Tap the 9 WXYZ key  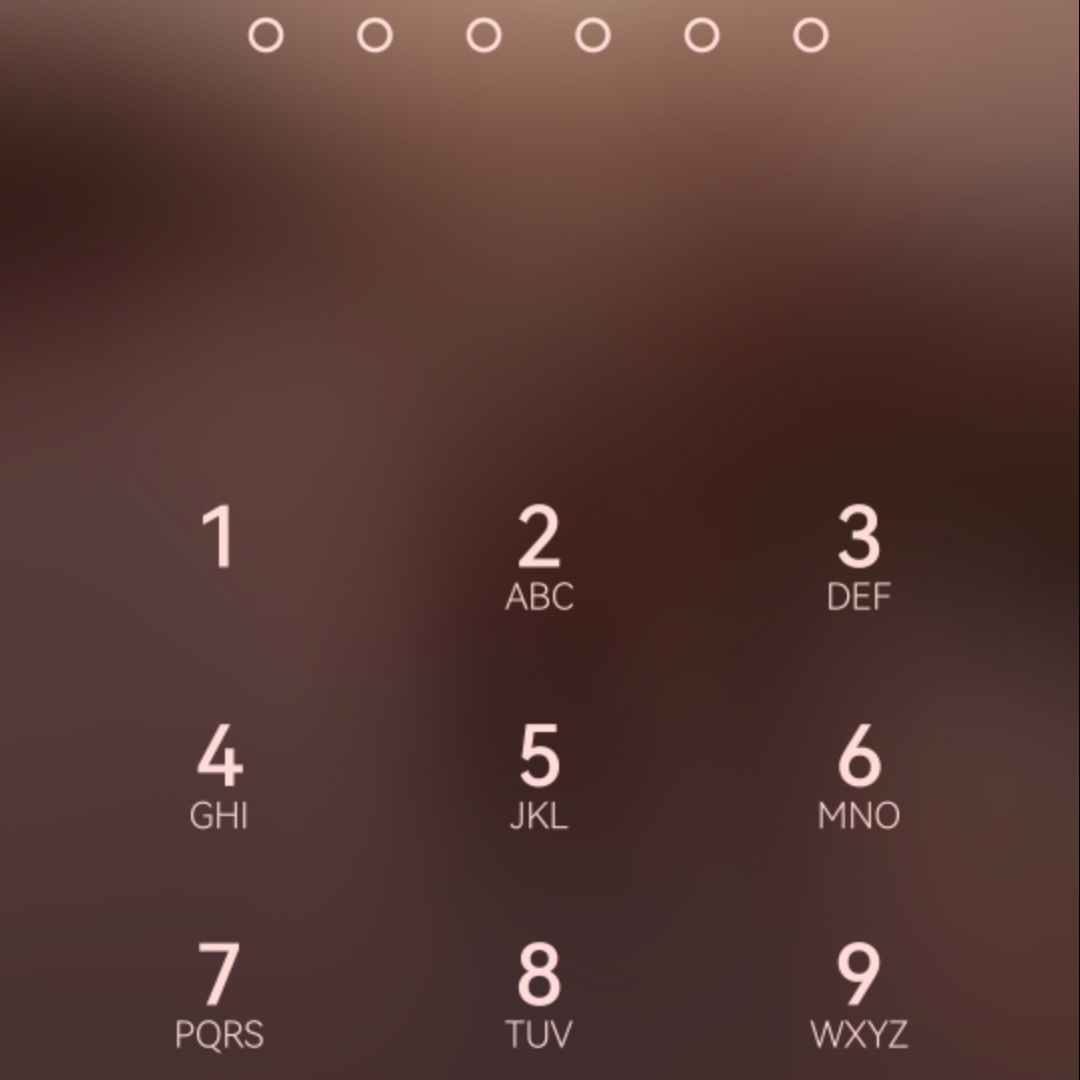coord(859,992)
